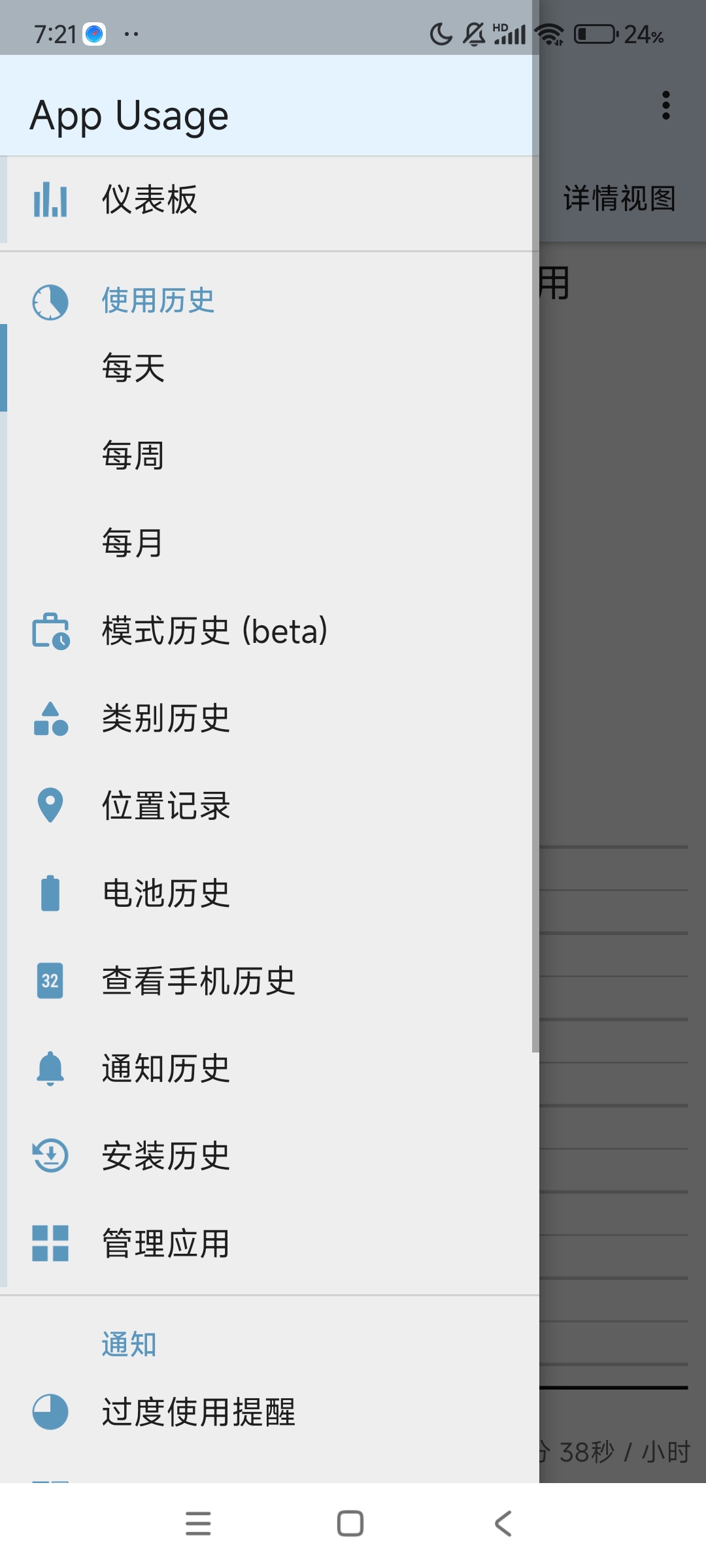Screen dimensions: 706x1568
Task: Select 每月 monthly usage history
Action: pyautogui.click(x=133, y=543)
